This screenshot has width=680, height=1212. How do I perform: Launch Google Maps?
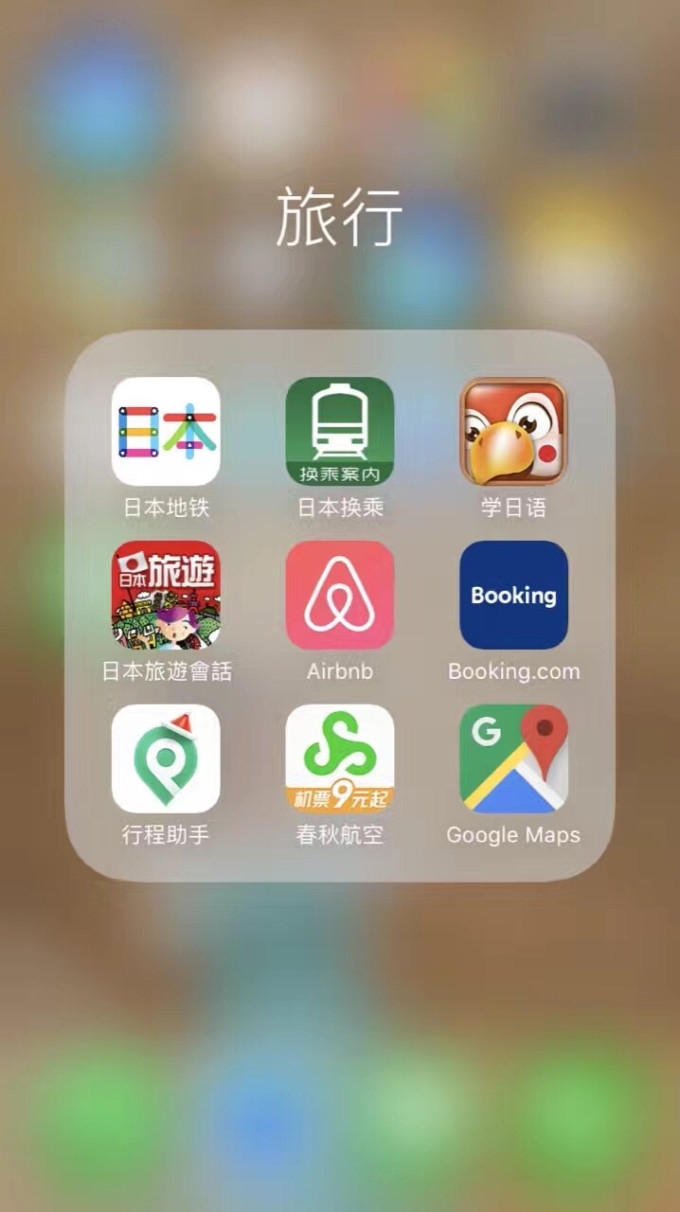pos(514,759)
